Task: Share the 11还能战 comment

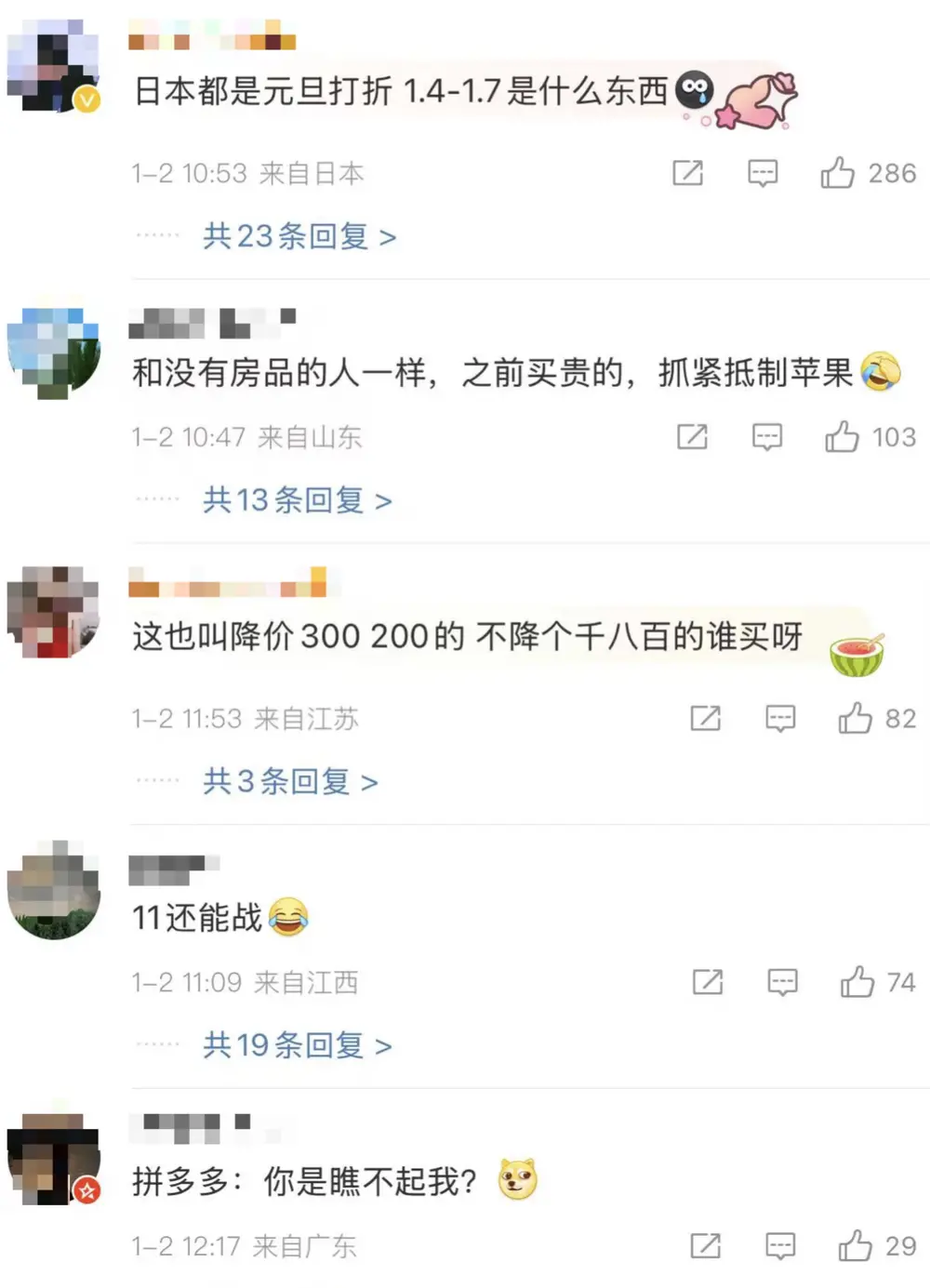Action: coord(708,983)
